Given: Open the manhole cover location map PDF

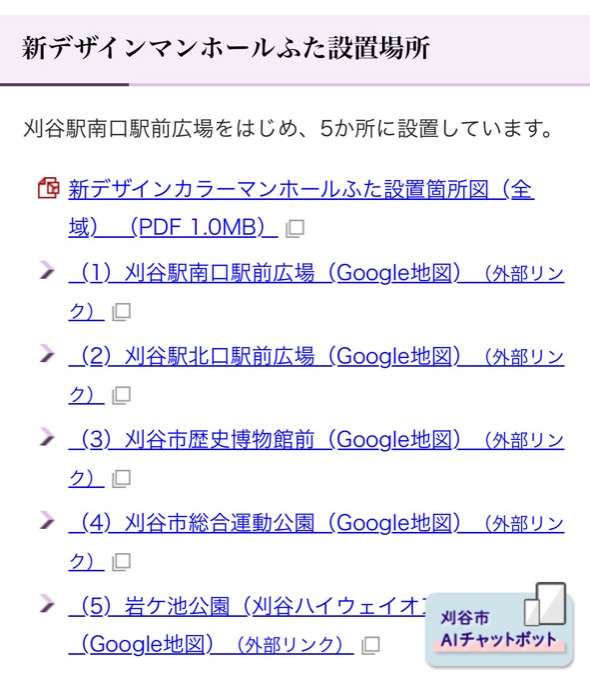Looking at the screenshot, I should point(301,208).
